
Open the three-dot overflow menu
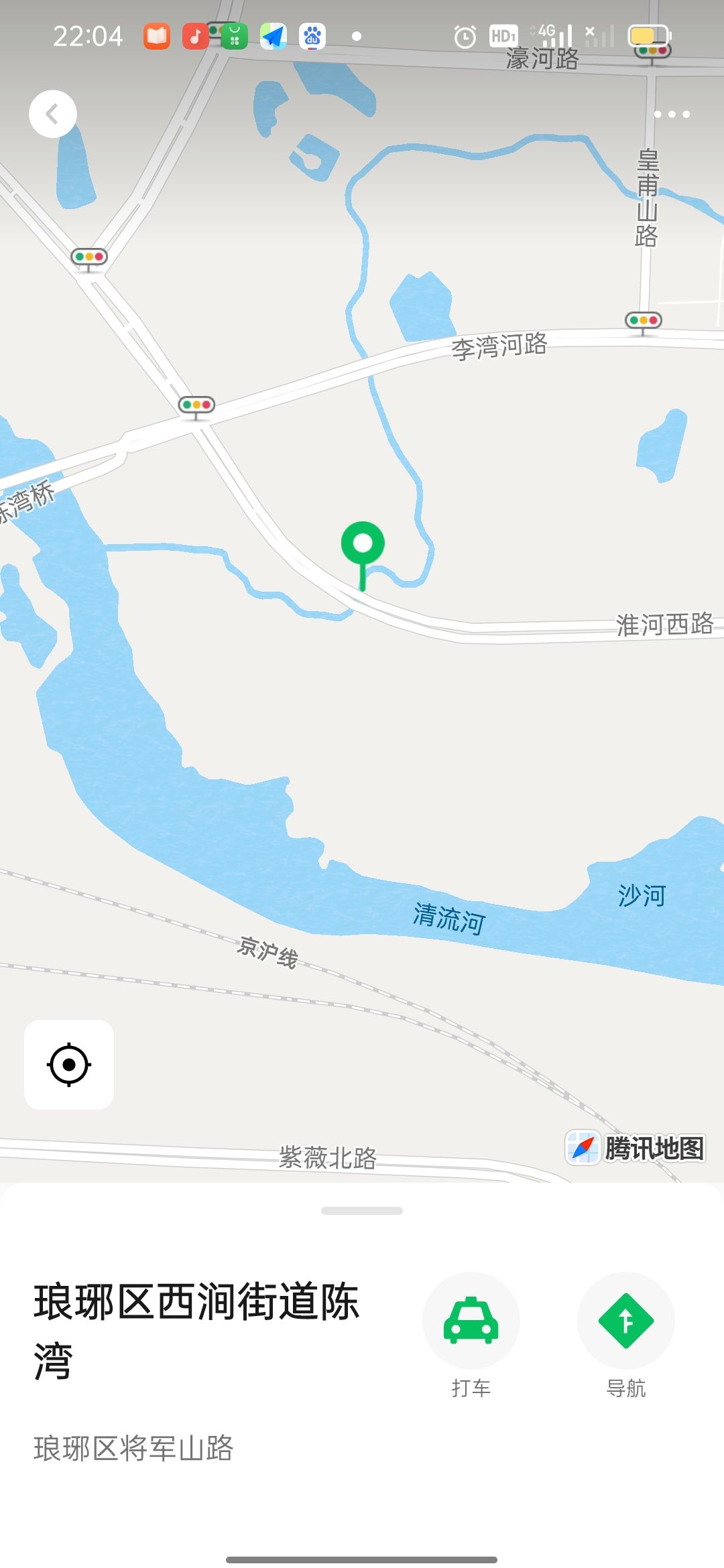click(x=672, y=114)
